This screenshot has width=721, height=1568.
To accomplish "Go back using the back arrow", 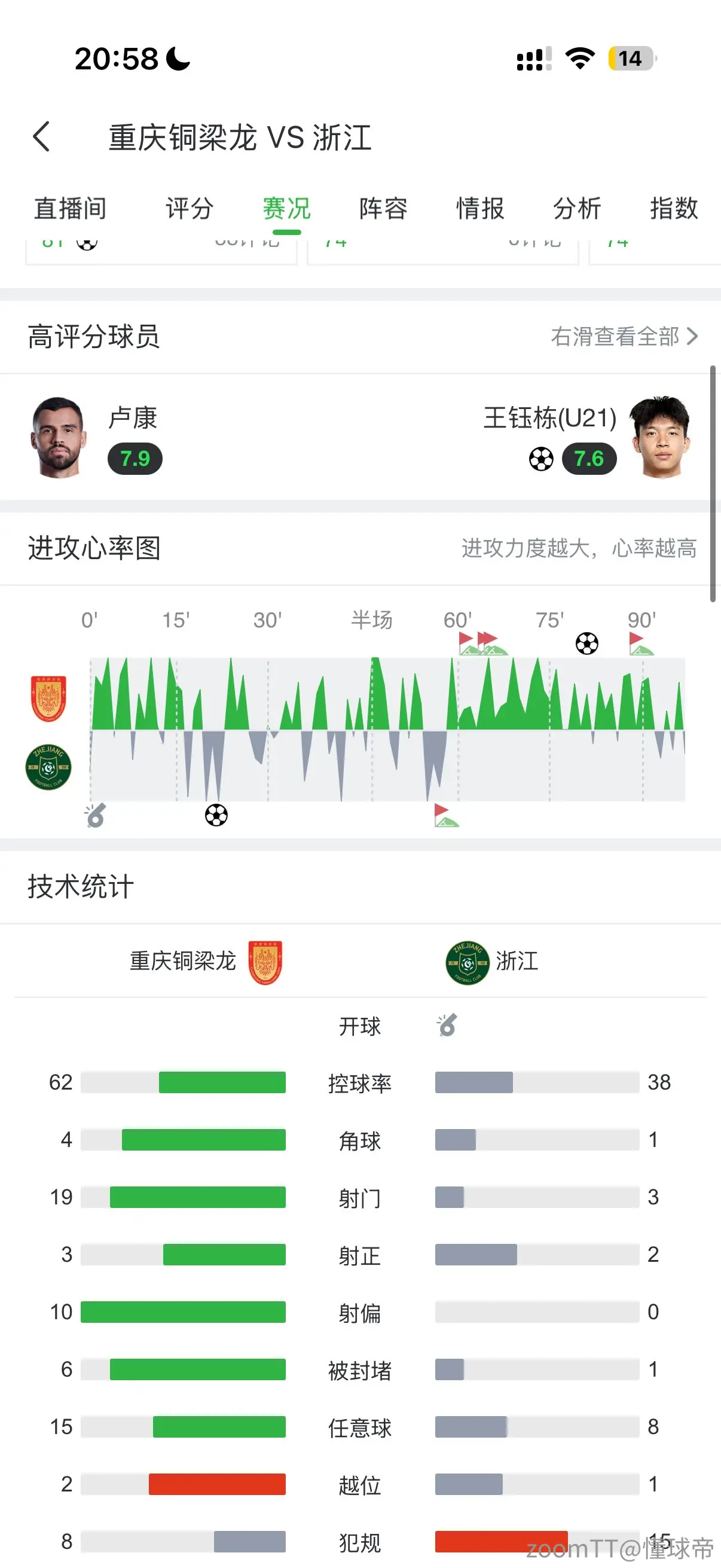I will (x=41, y=136).
